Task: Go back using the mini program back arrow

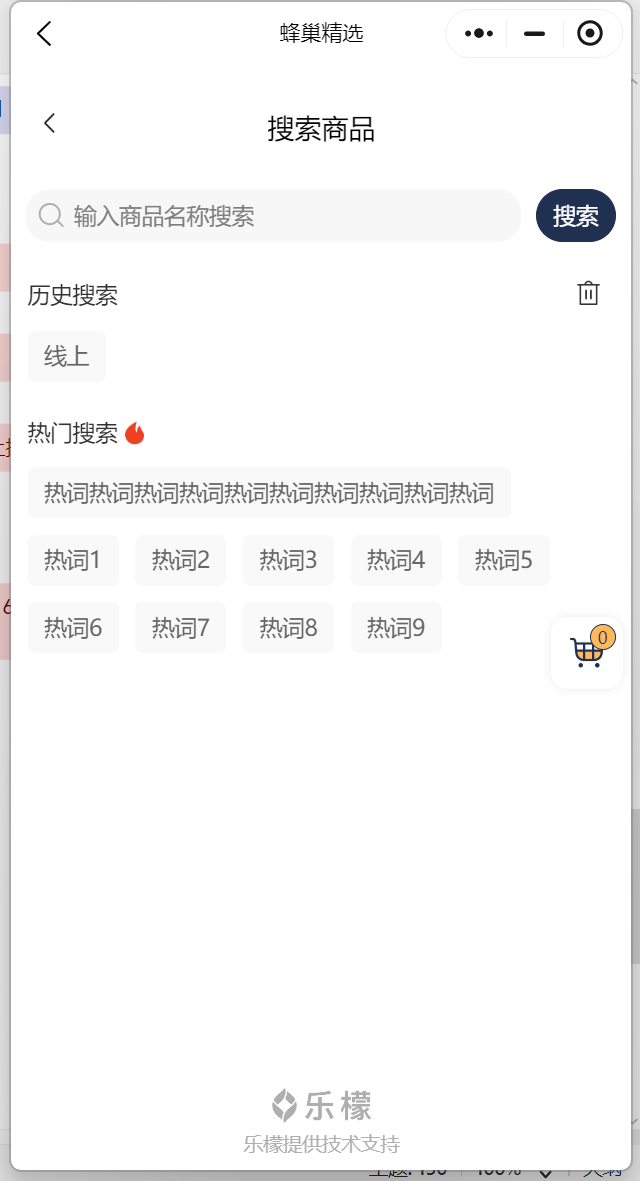Action: click(x=44, y=34)
